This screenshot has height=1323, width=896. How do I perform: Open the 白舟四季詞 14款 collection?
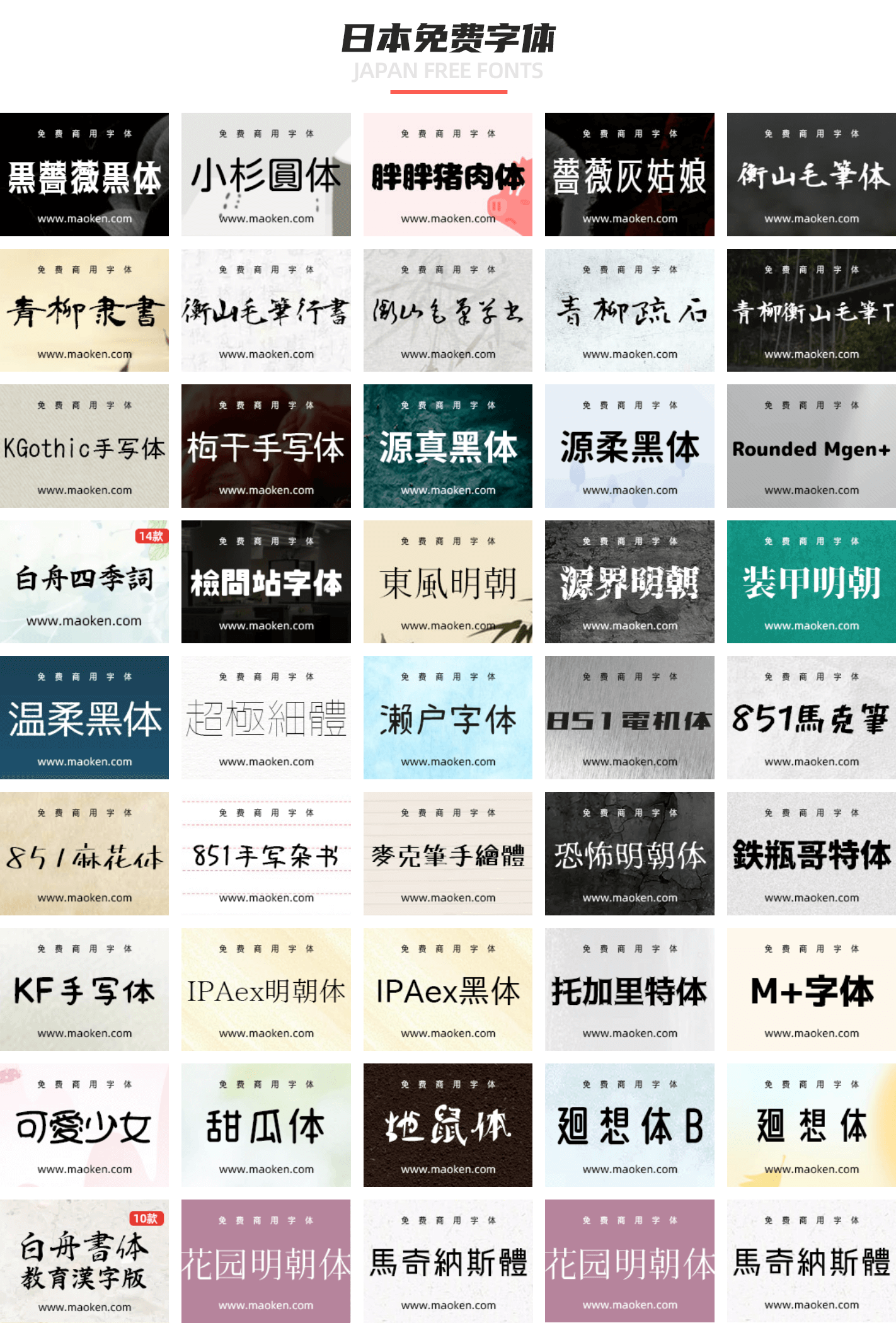(84, 581)
